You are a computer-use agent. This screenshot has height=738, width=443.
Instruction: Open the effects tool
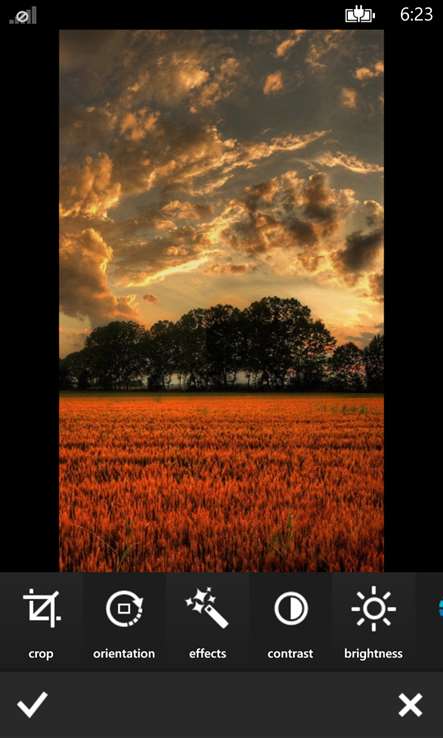[207, 621]
